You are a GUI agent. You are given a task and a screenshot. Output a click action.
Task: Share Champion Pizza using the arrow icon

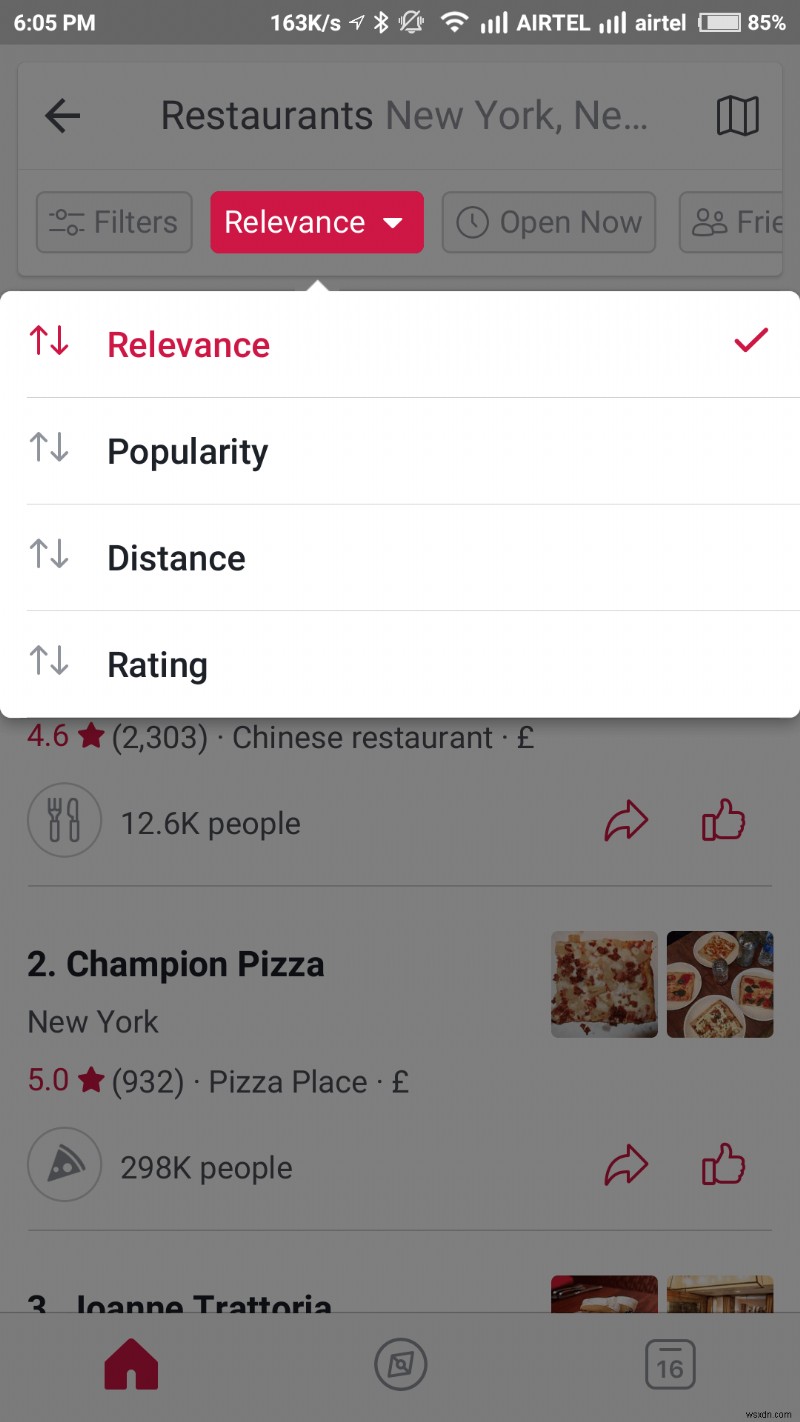(626, 1164)
